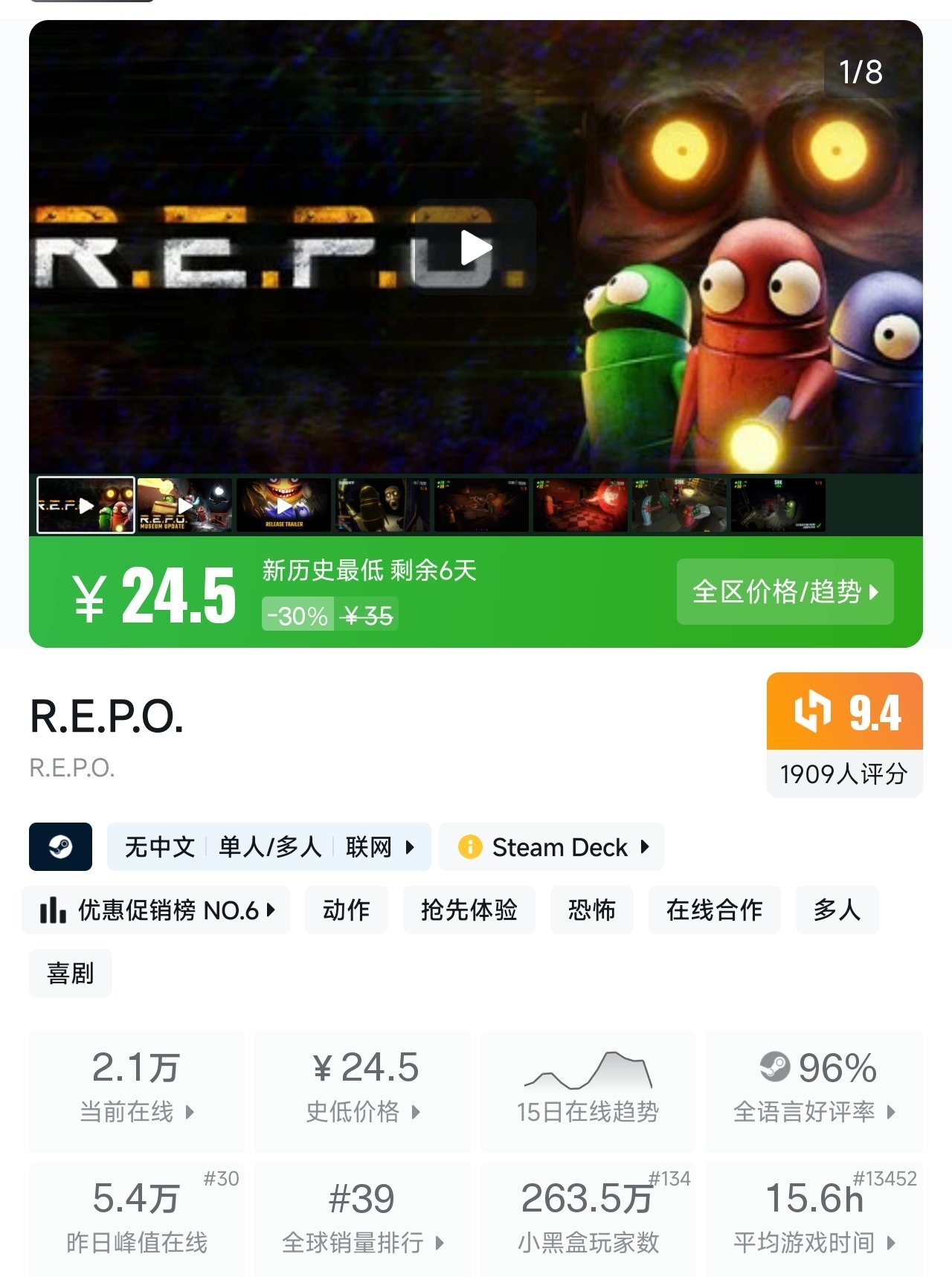Open 全球销量排行 sales ranking

click(362, 1220)
